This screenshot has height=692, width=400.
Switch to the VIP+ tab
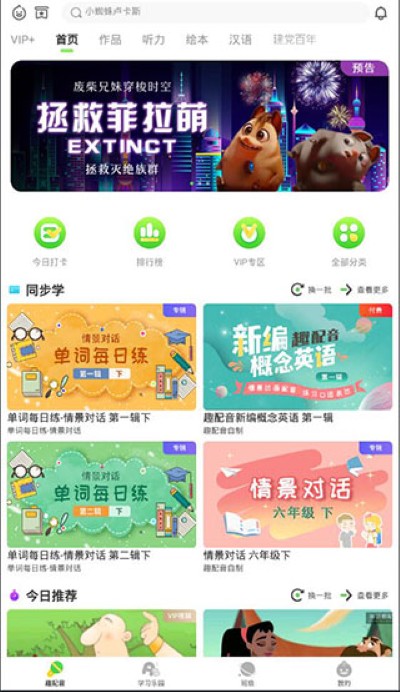point(23,39)
